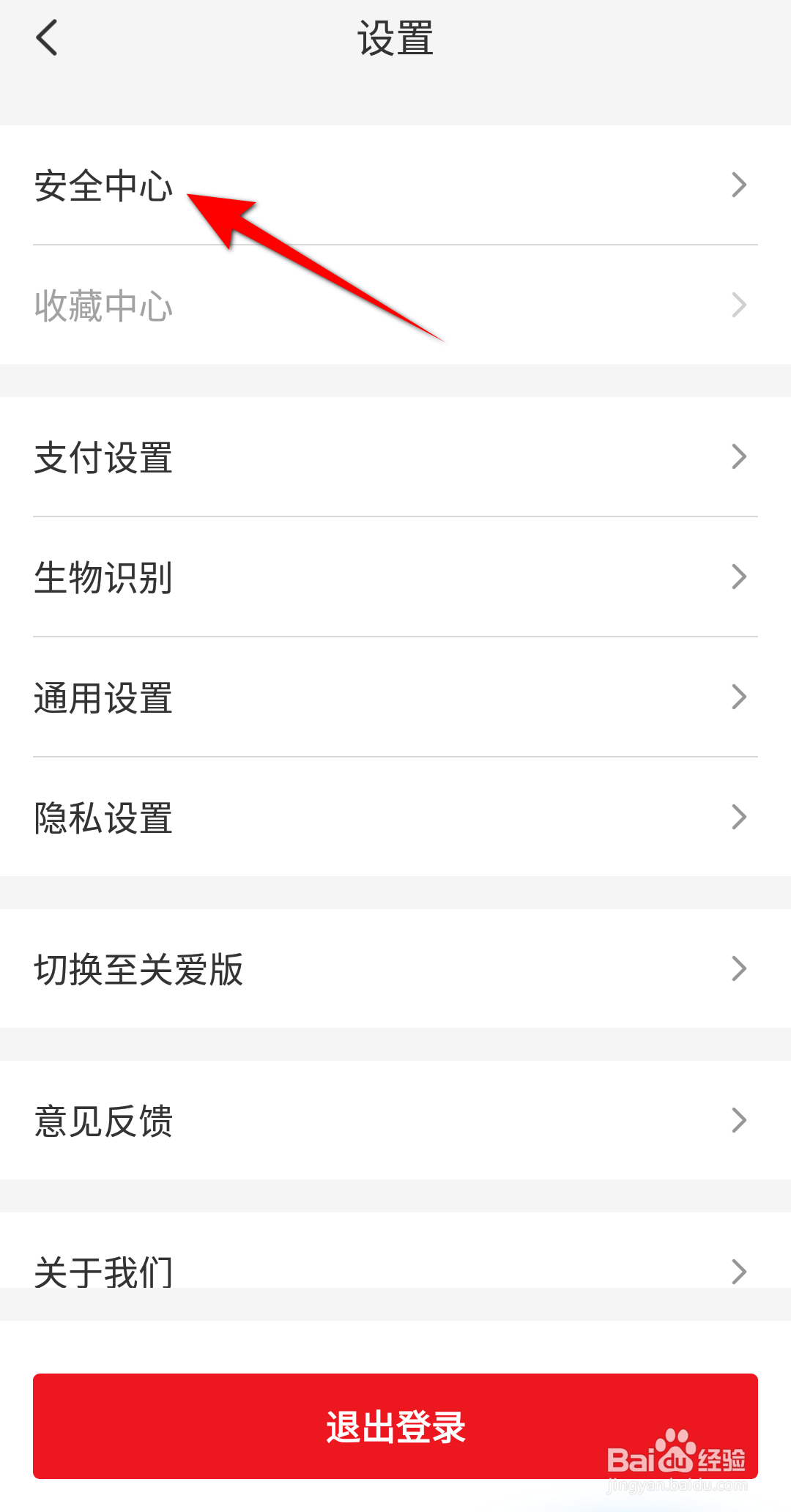Expand the chevron next to 通用设置
Viewport: 791px width, 1512px height.
click(x=738, y=697)
